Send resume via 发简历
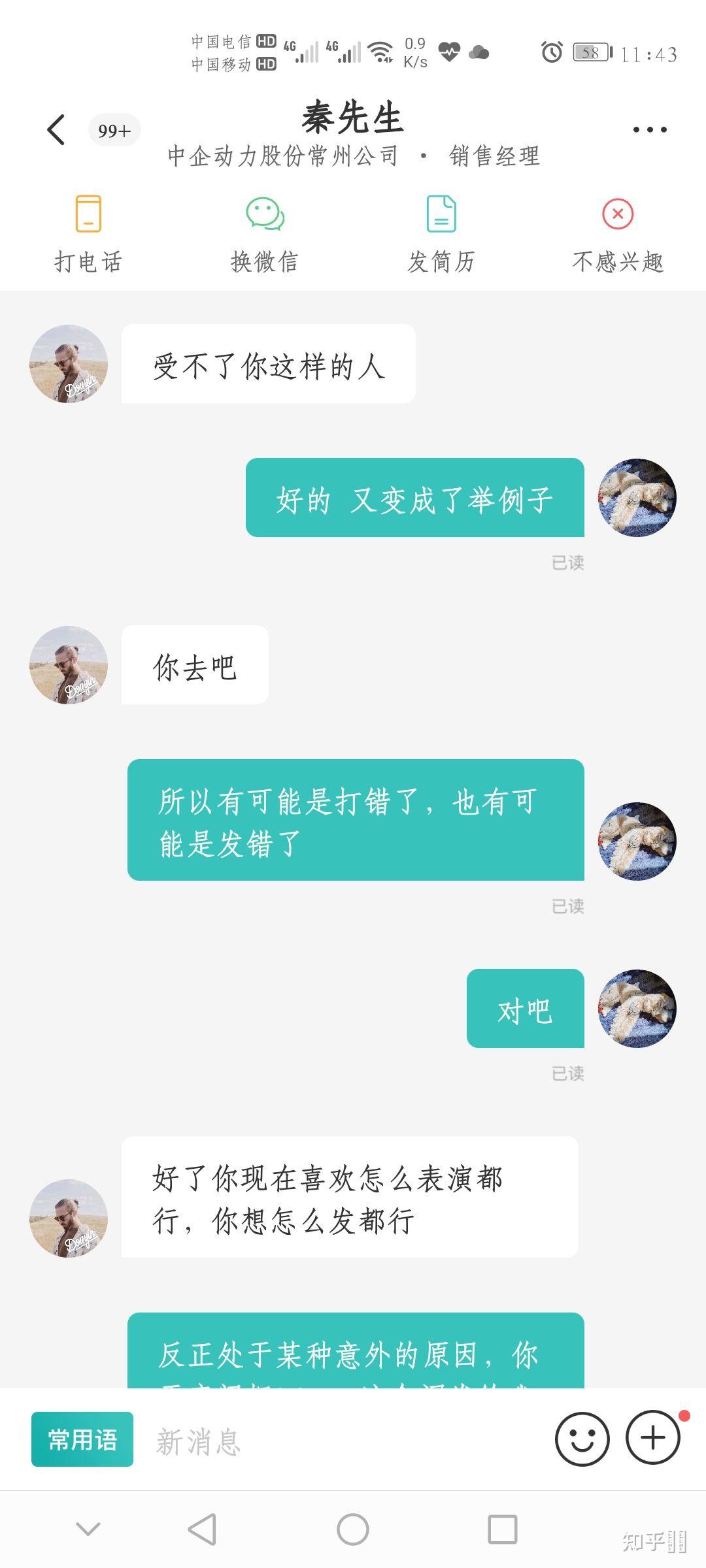 [441, 233]
